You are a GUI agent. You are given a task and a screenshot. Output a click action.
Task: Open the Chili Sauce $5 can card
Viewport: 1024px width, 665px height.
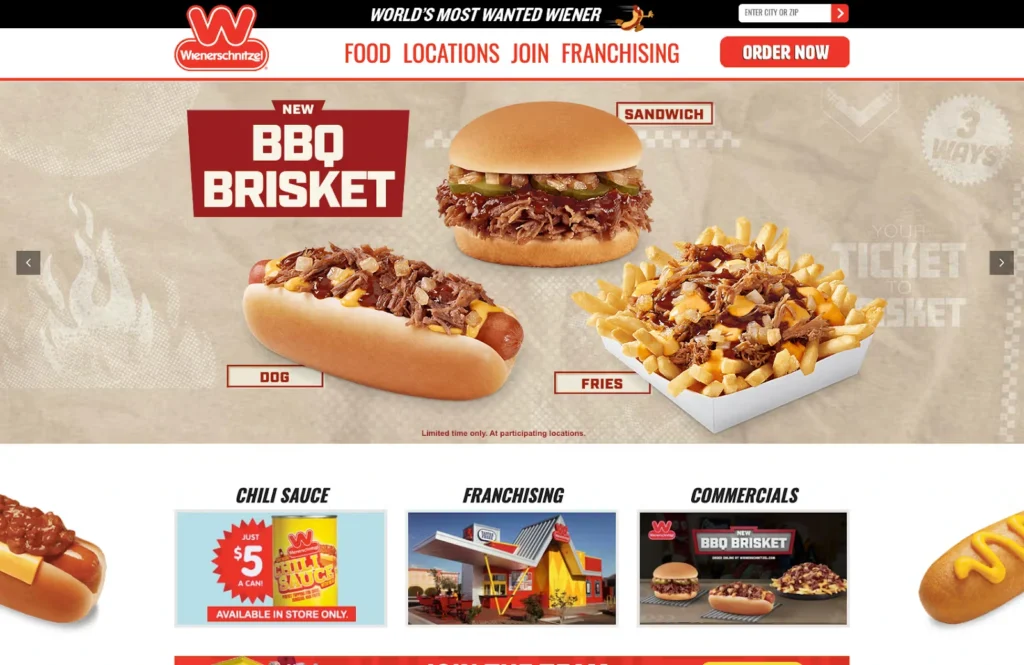click(x=280, y=568)
